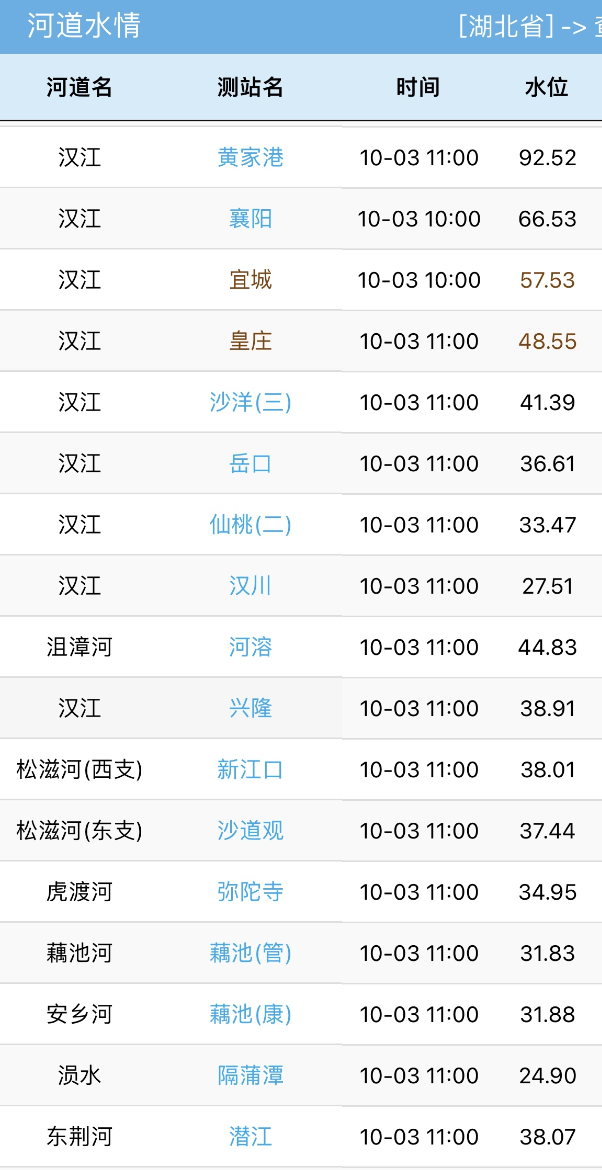The width and height of the screenshot is (602, 1170).
Task: Tap the 藕池(管) station link
Action: point(250,953)
